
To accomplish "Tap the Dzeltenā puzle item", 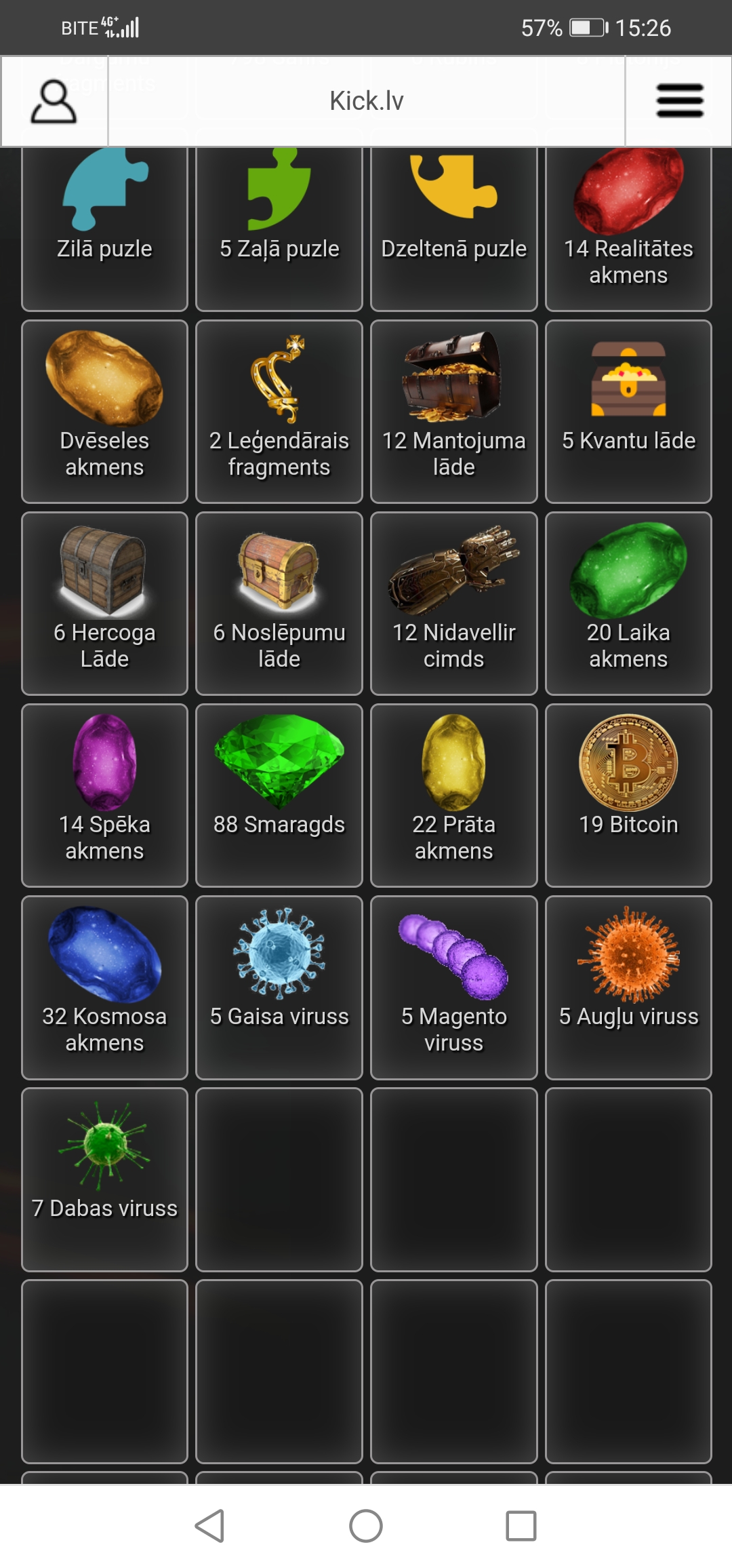I will click(x=453, y=224).
